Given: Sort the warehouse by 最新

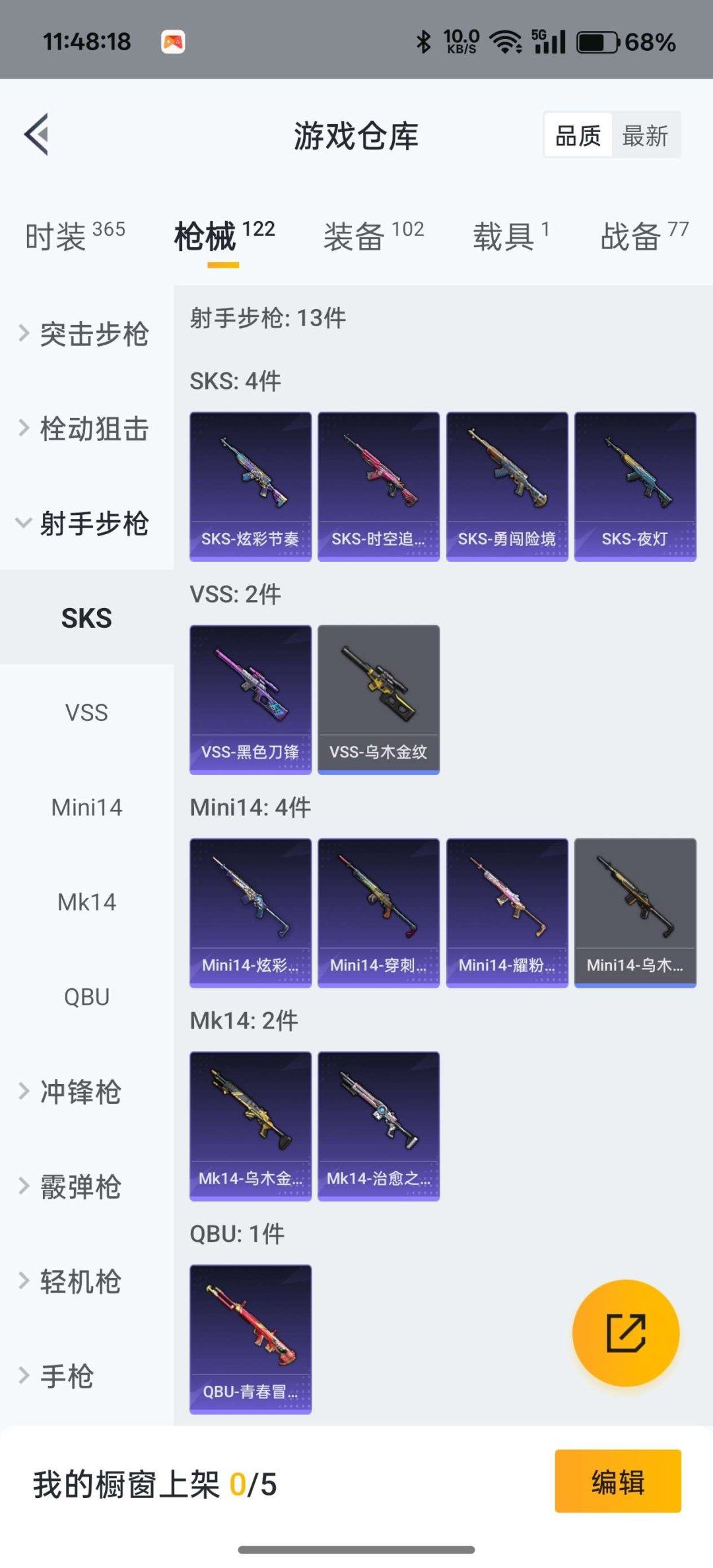Looking at the screenshot, I should pos(645,136).
